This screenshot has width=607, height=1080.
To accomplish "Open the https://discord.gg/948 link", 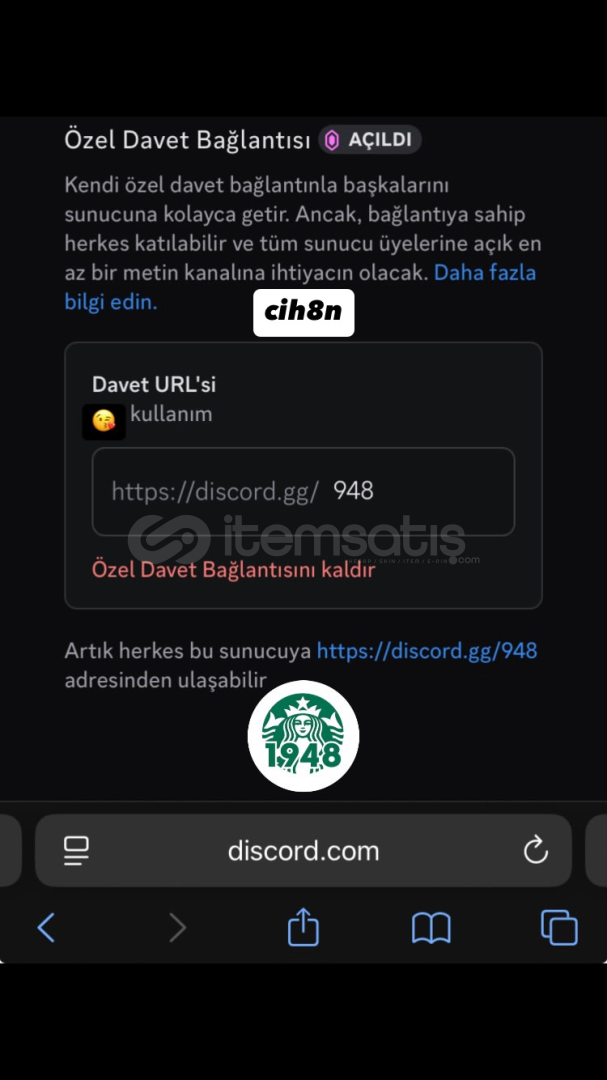I will [426, 651].
